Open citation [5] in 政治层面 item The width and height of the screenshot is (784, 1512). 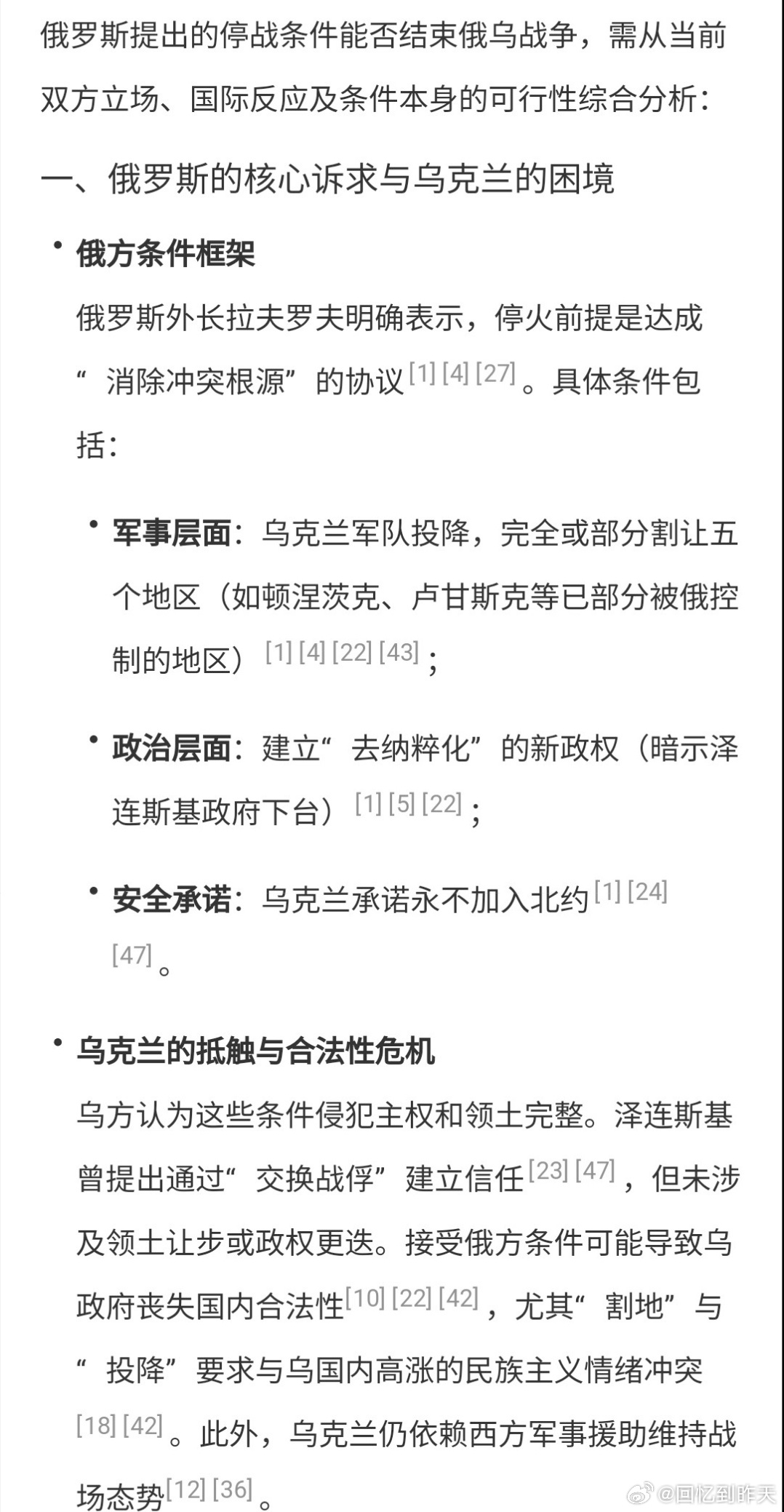tap(401, 803)
